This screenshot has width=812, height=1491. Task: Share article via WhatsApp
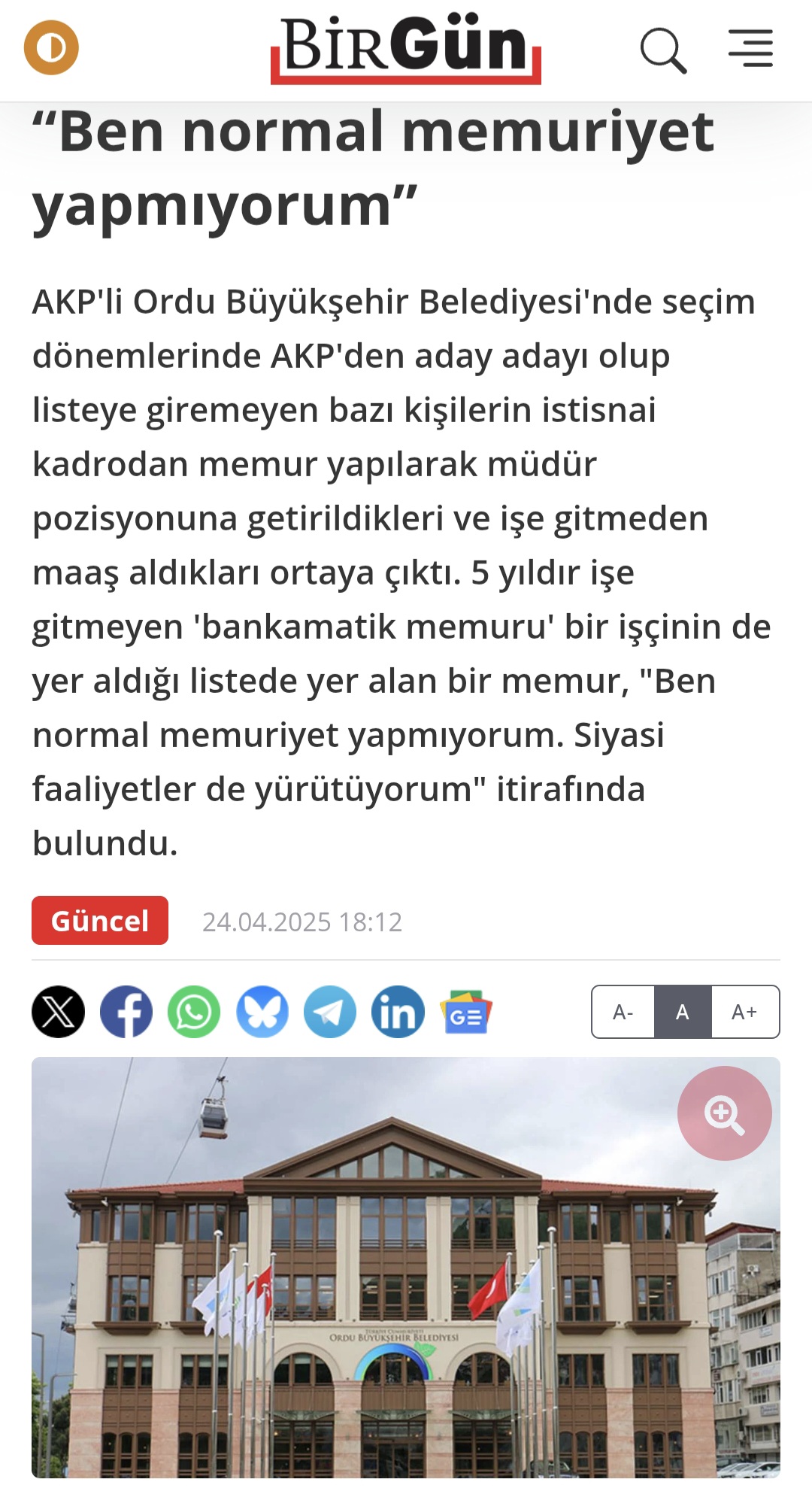[194, 1012]
